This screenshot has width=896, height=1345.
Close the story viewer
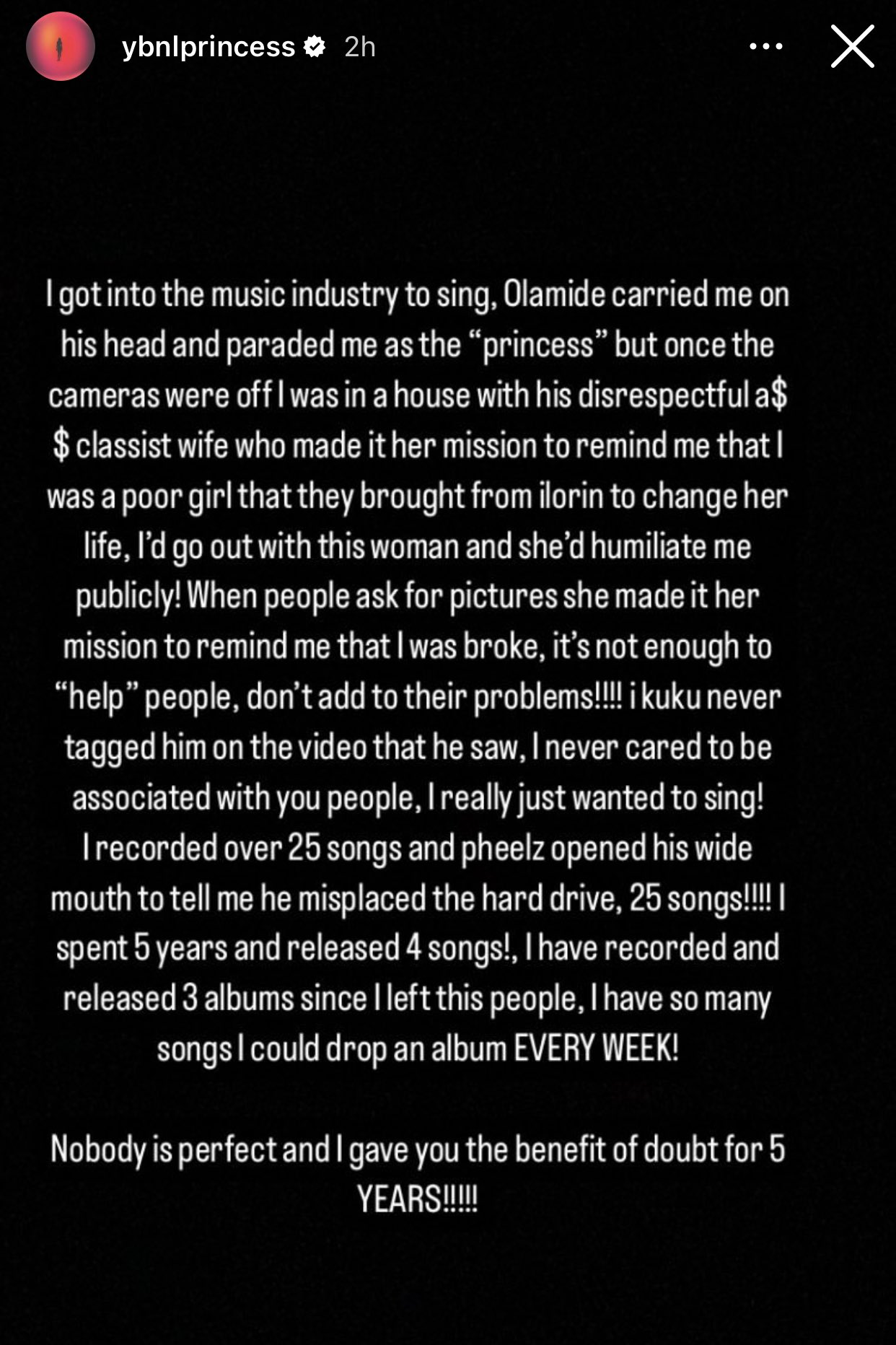[852, 47]
